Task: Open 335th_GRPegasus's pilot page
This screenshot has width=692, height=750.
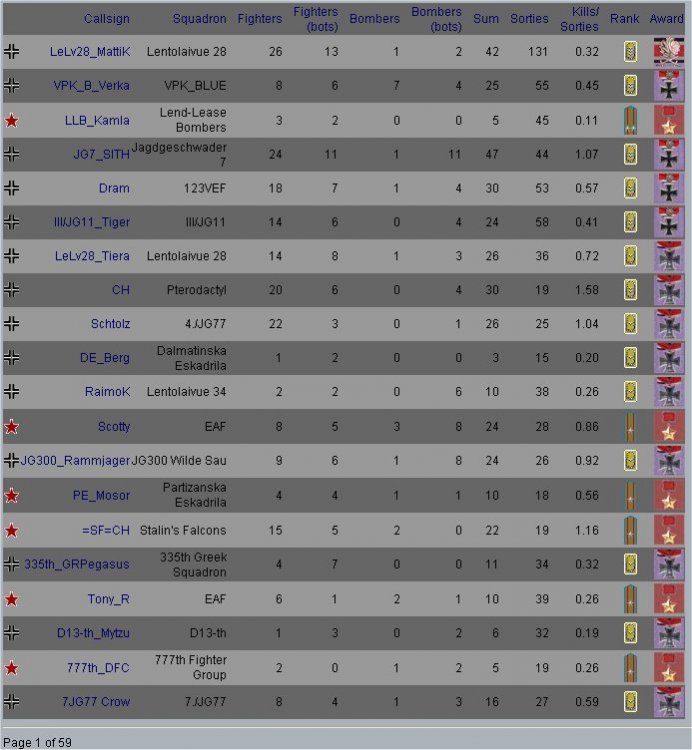Action: tap(77, 564)
